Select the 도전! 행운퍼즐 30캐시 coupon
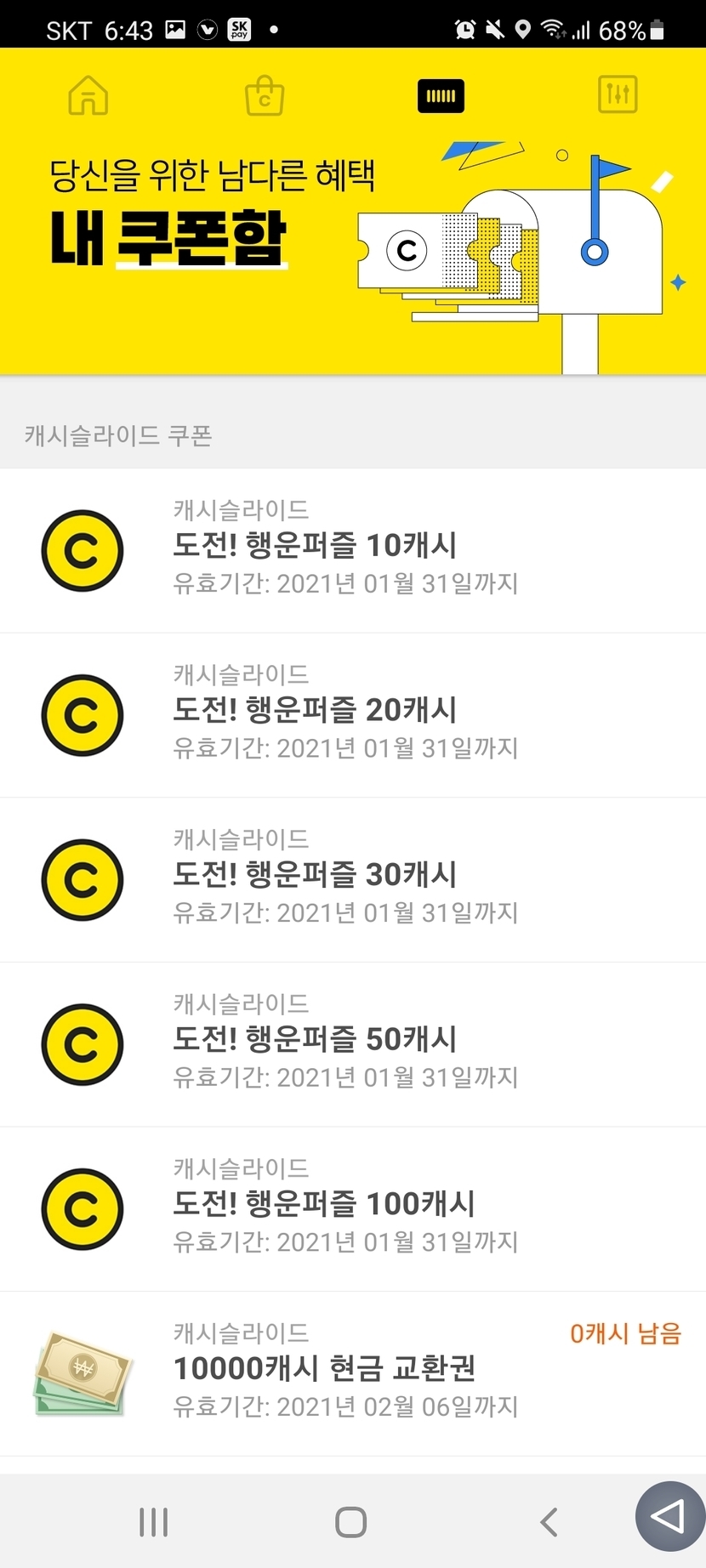The image size is (706, 1568). [352, 880]
